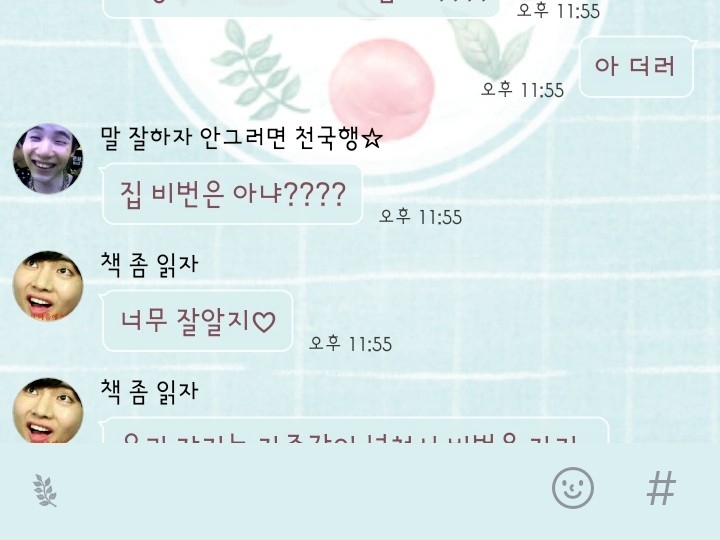This screenshot has height=540, width=720.
Task: Open the emoticon picker smiley icon
Action: click(573, 488)
